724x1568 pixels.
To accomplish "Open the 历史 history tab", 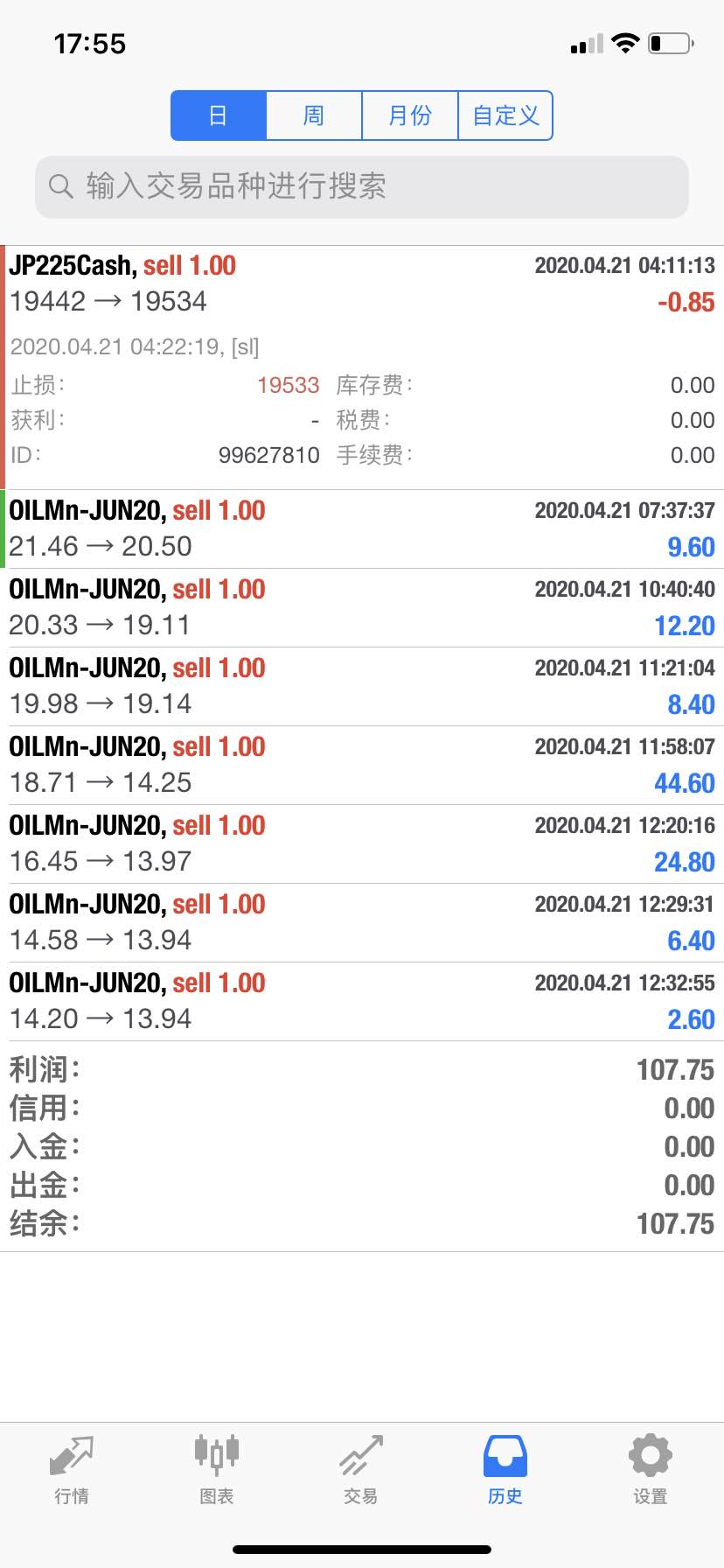I will point(505,1470).
